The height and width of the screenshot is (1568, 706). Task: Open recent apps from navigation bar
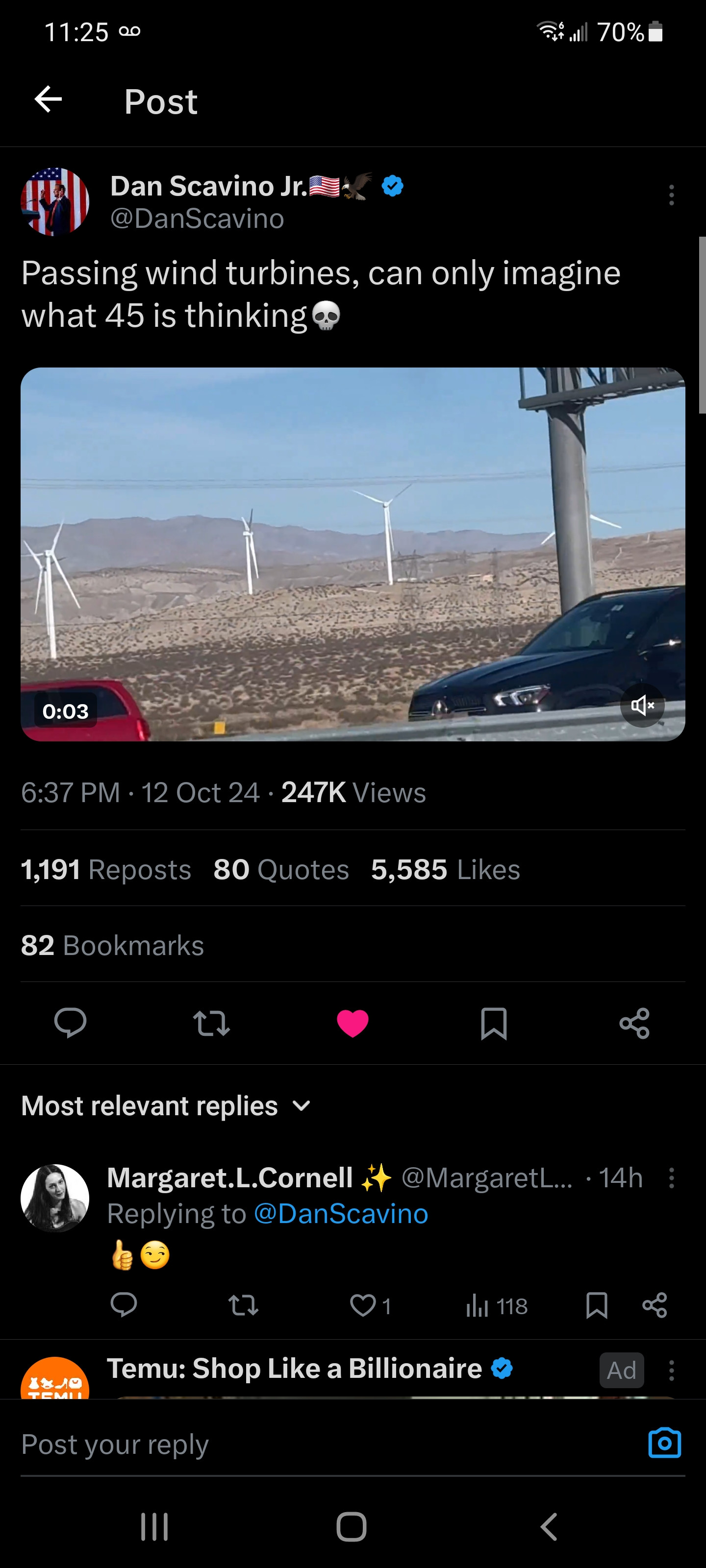(x=154, y=1526)
